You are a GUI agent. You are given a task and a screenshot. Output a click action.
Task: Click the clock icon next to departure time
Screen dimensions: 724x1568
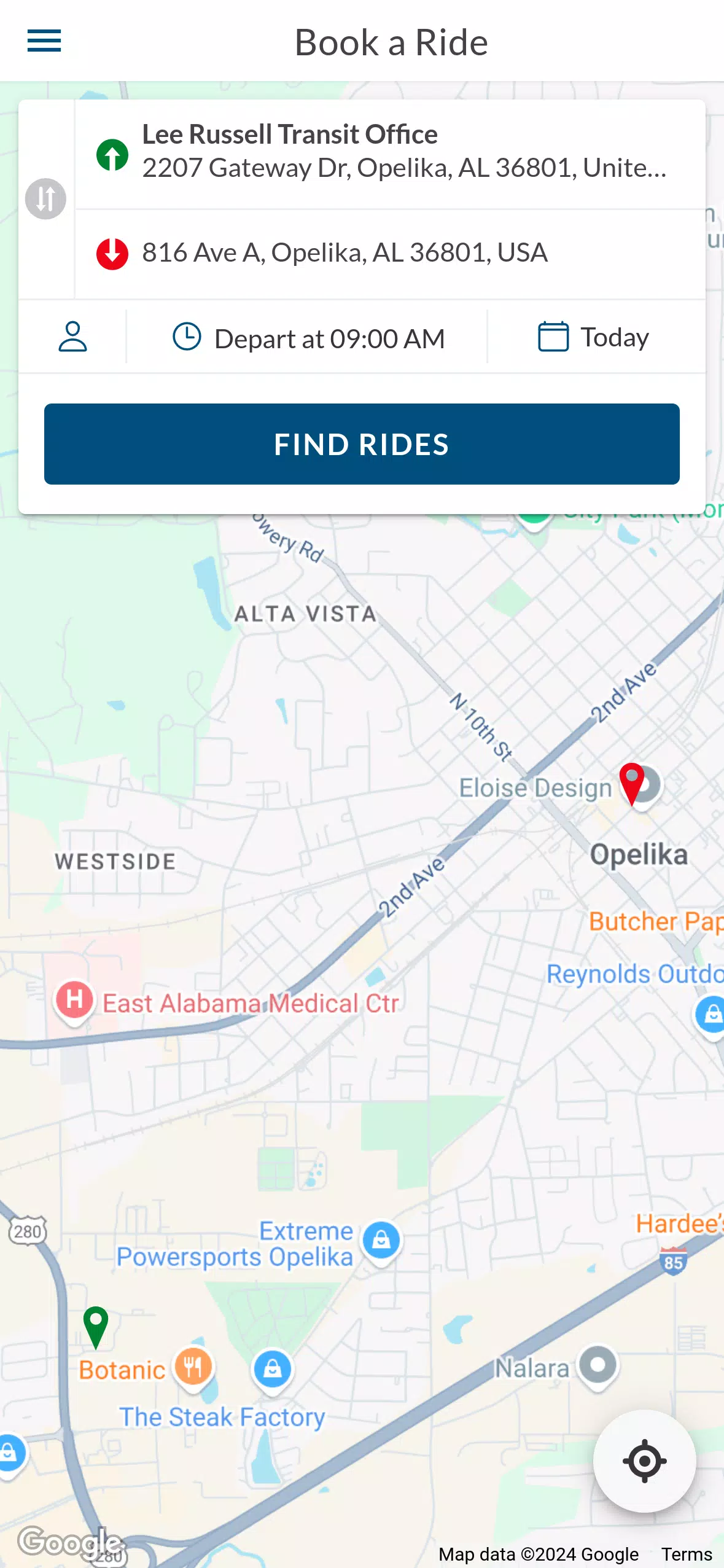188,337
